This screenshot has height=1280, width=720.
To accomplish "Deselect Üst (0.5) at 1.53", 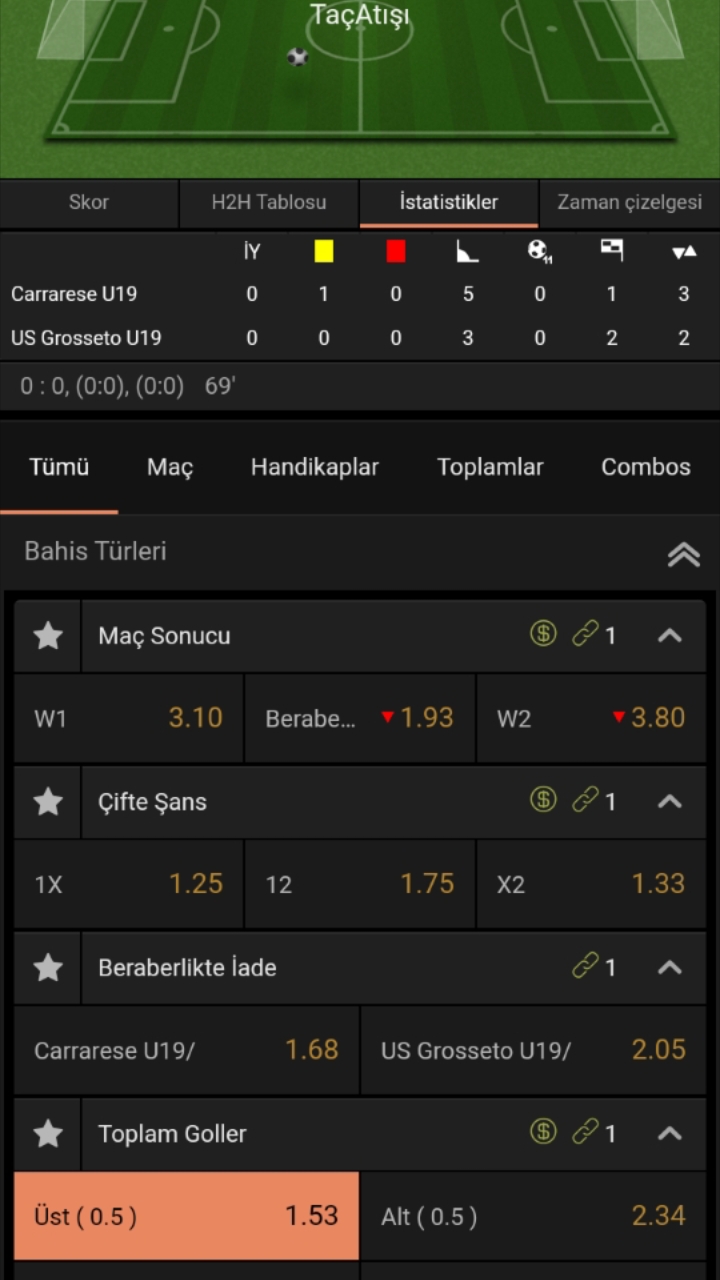I will (x=187, y=1216).
